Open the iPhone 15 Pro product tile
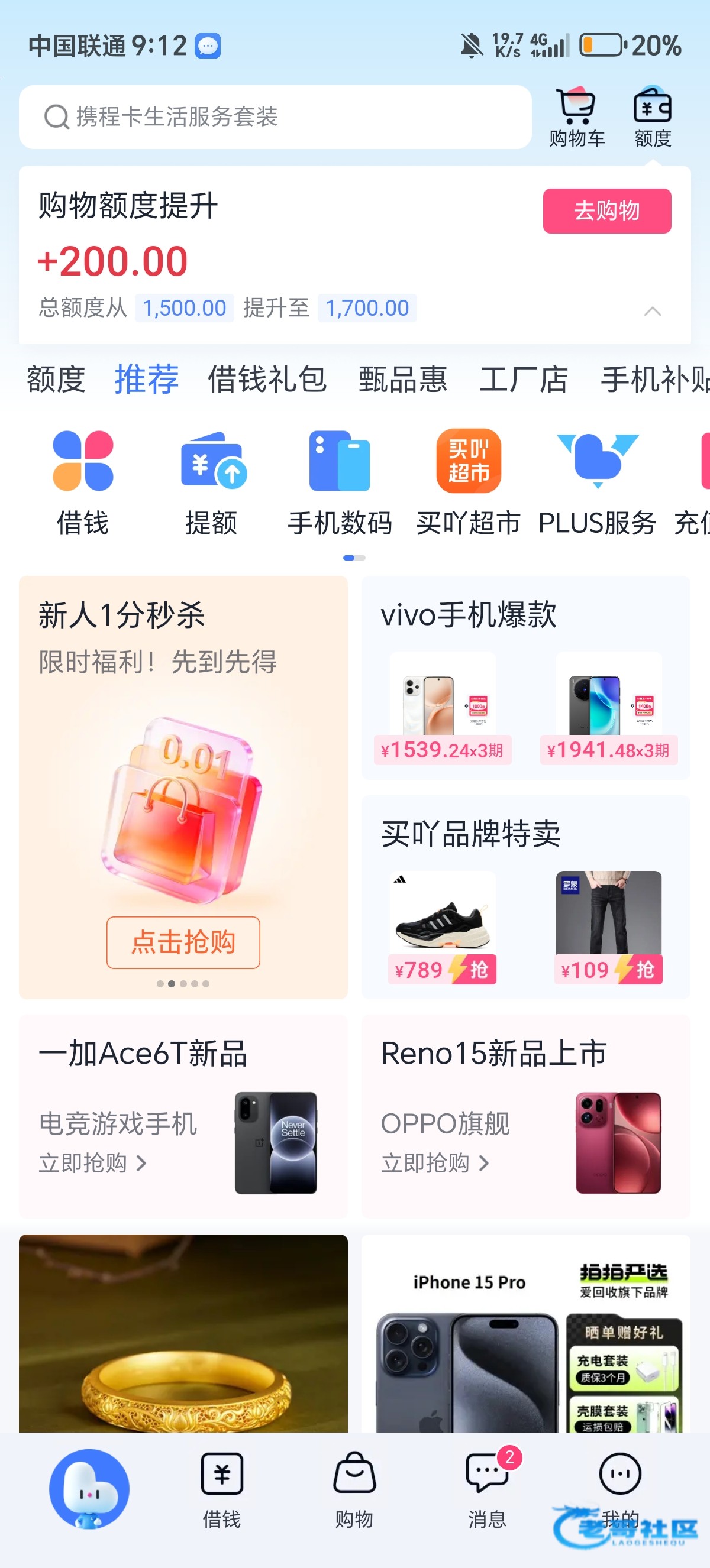 point(525,1333)
